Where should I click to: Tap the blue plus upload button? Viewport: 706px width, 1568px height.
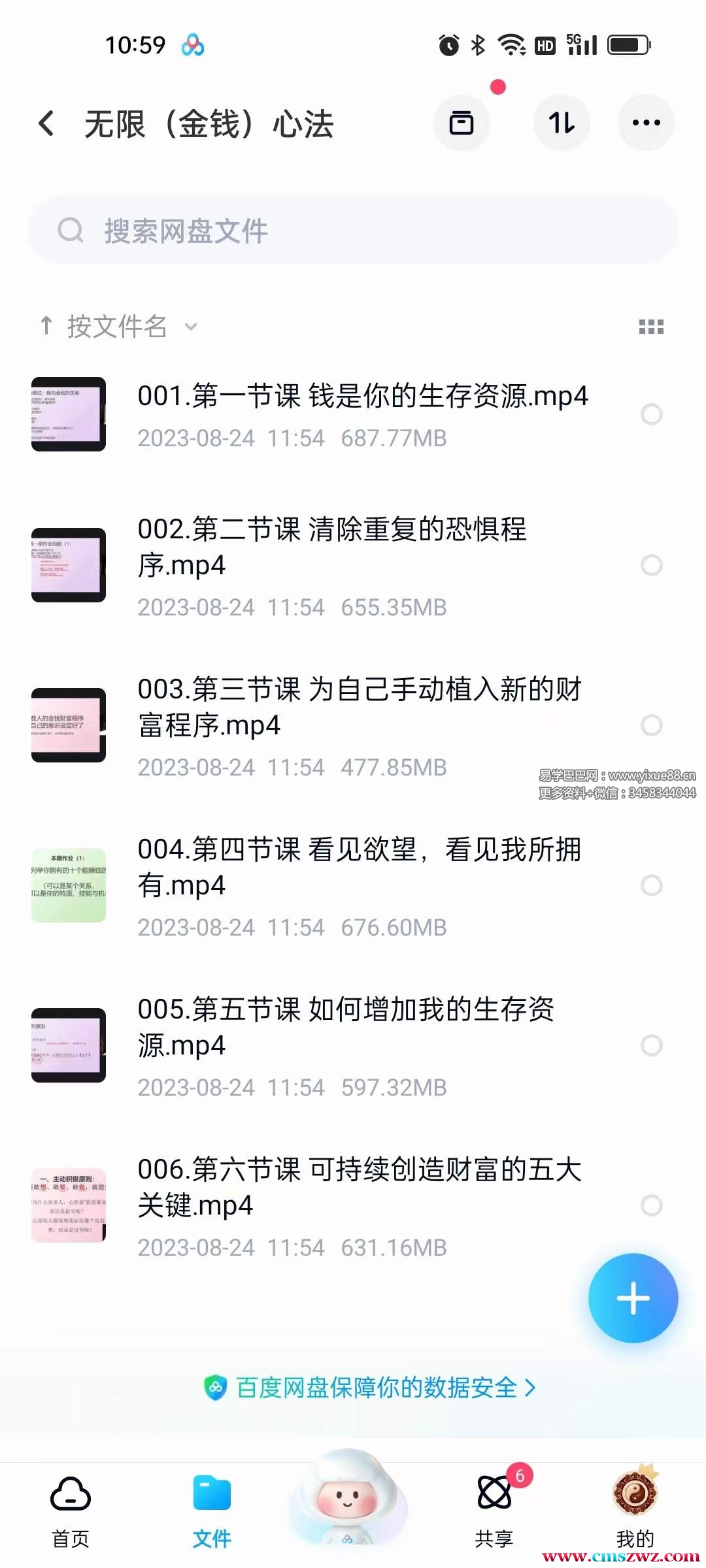click(632, 1298)
